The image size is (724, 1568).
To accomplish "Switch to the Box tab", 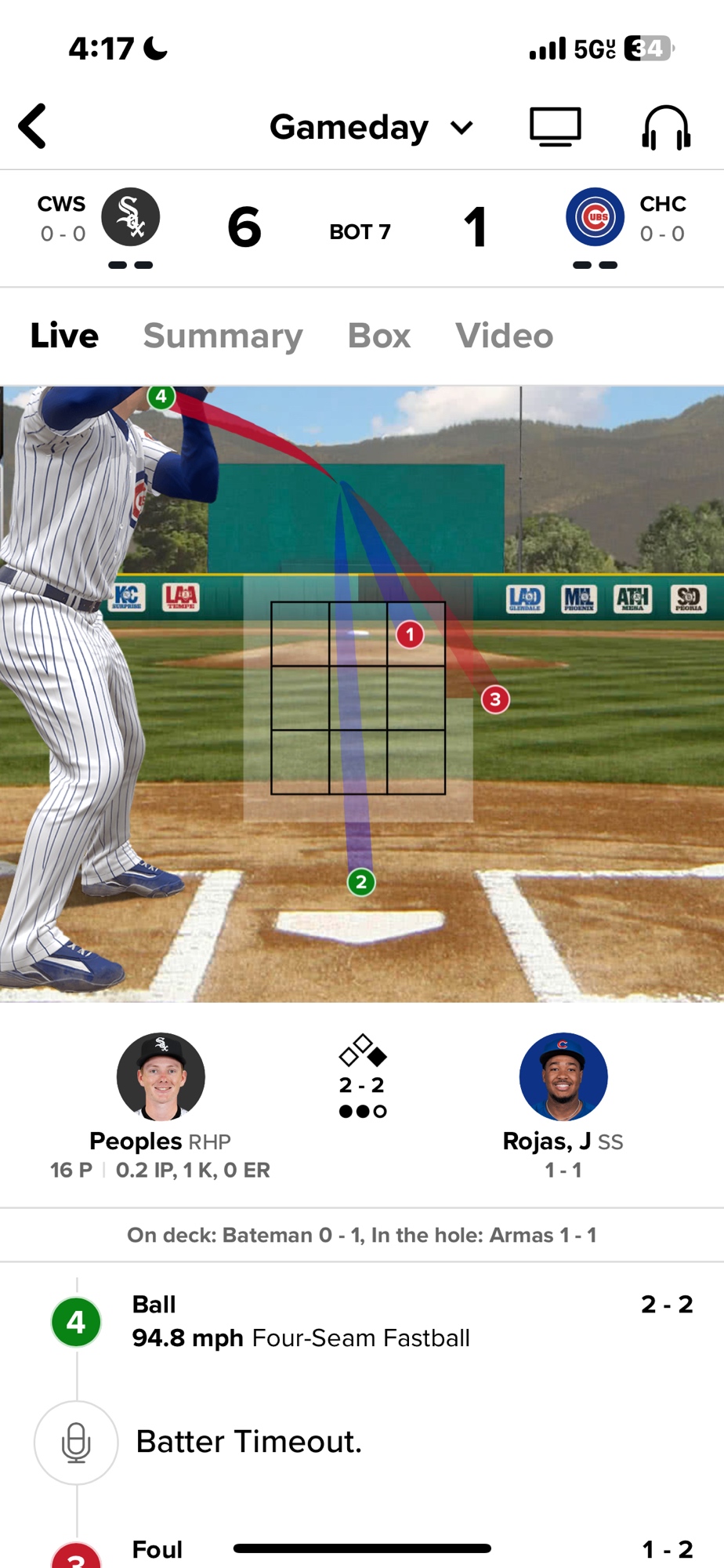I will 379,336.
